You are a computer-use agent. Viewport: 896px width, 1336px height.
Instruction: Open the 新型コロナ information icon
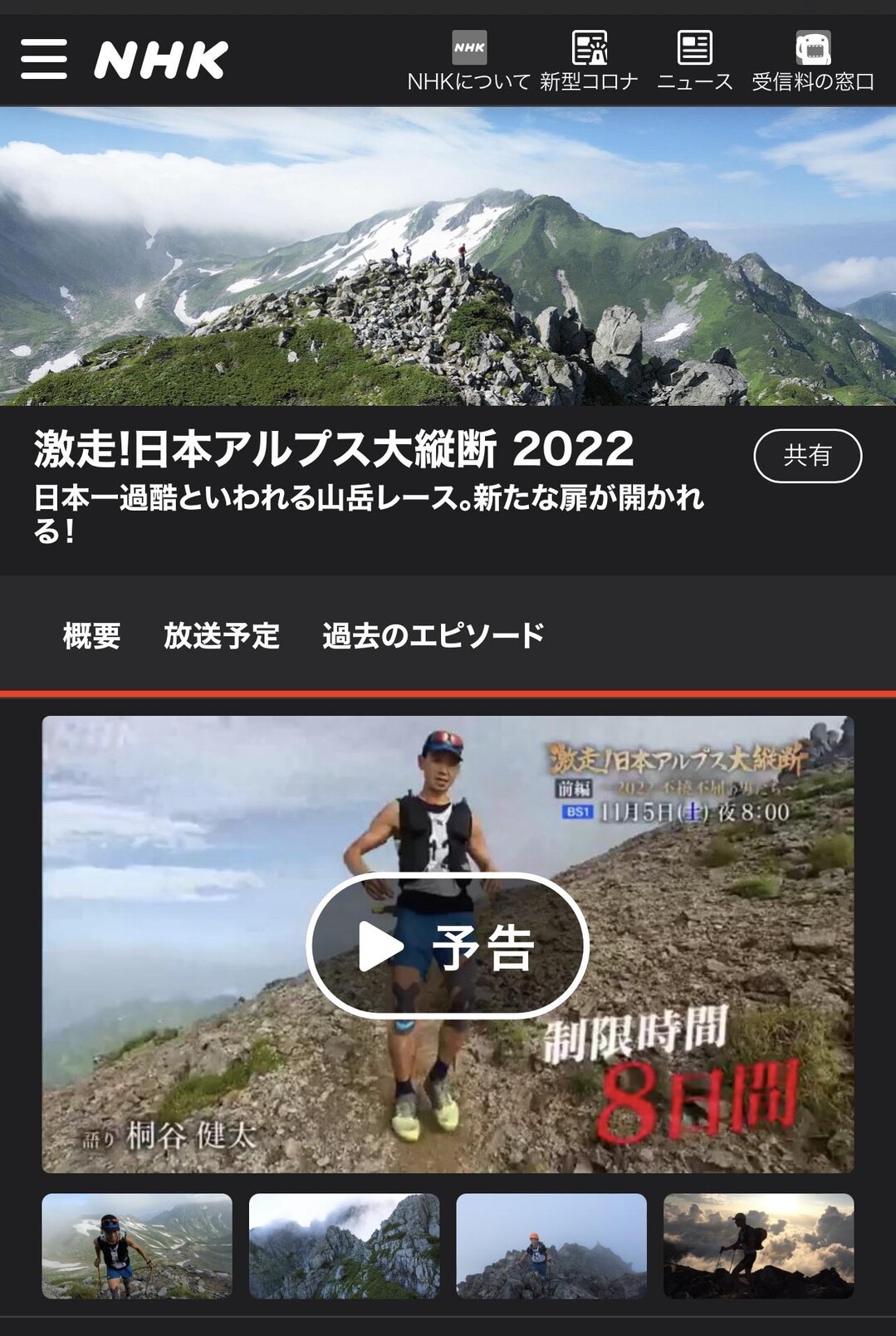pos(590,48)
